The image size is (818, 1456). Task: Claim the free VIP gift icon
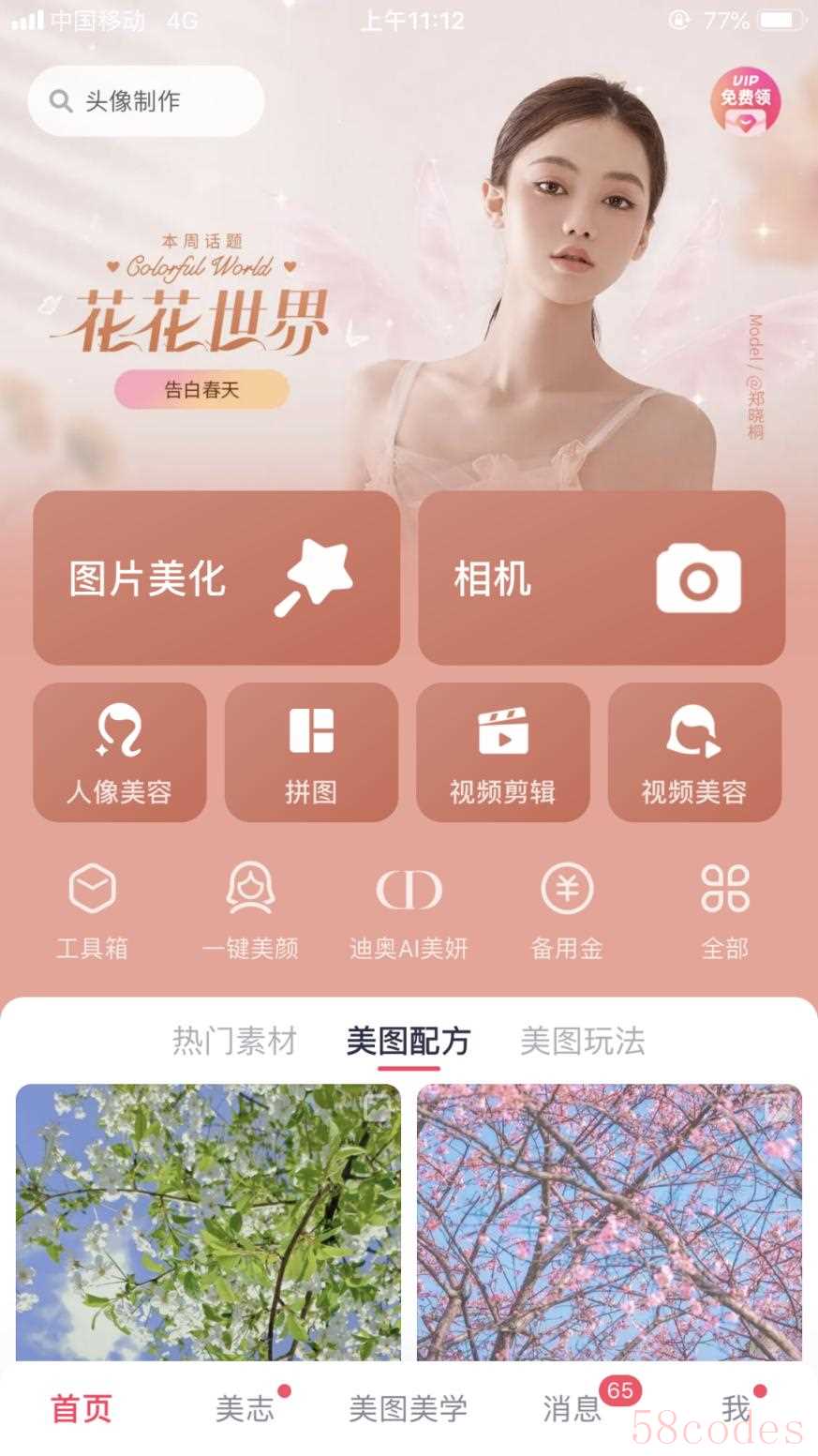(745, 101)
